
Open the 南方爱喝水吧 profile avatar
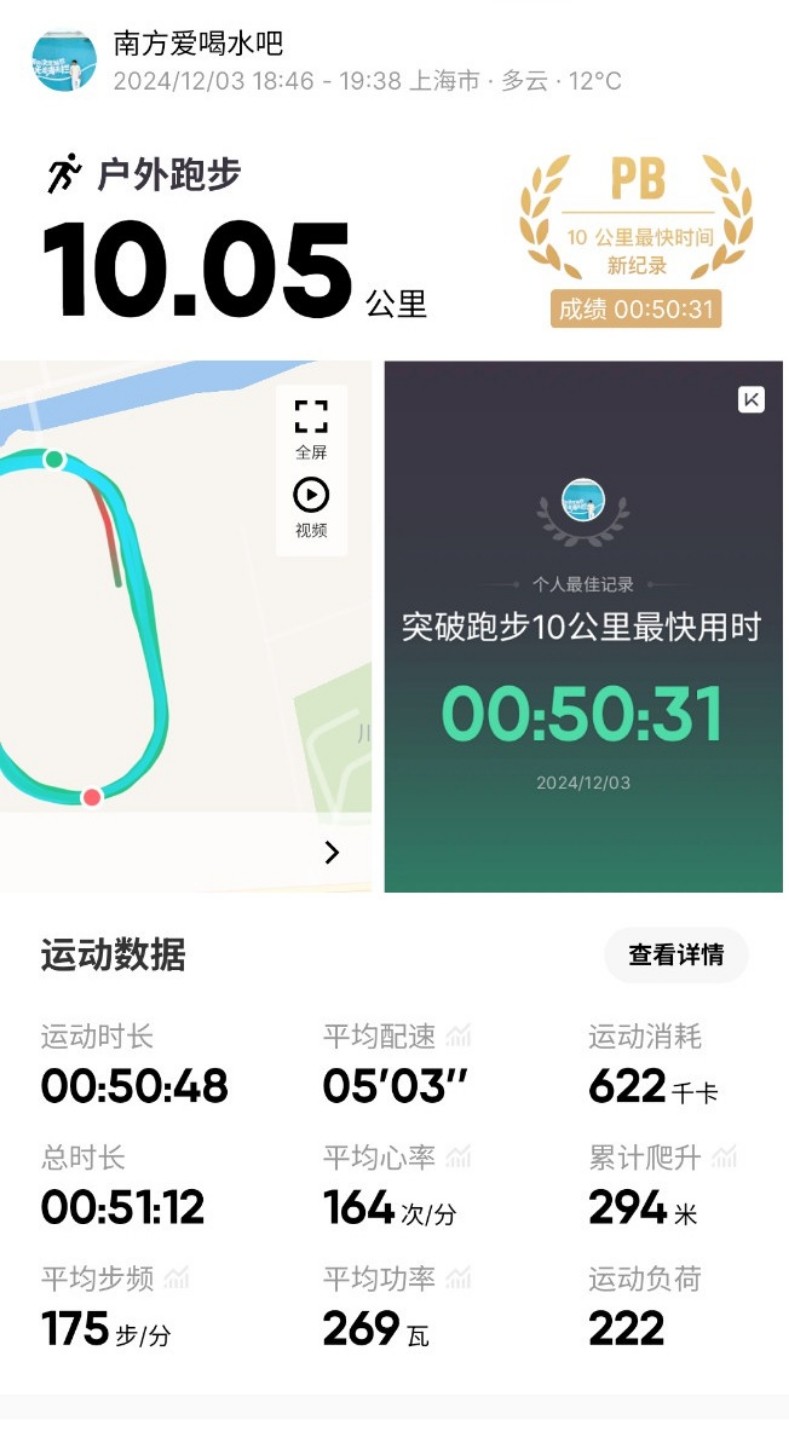[x=64, y=61]
